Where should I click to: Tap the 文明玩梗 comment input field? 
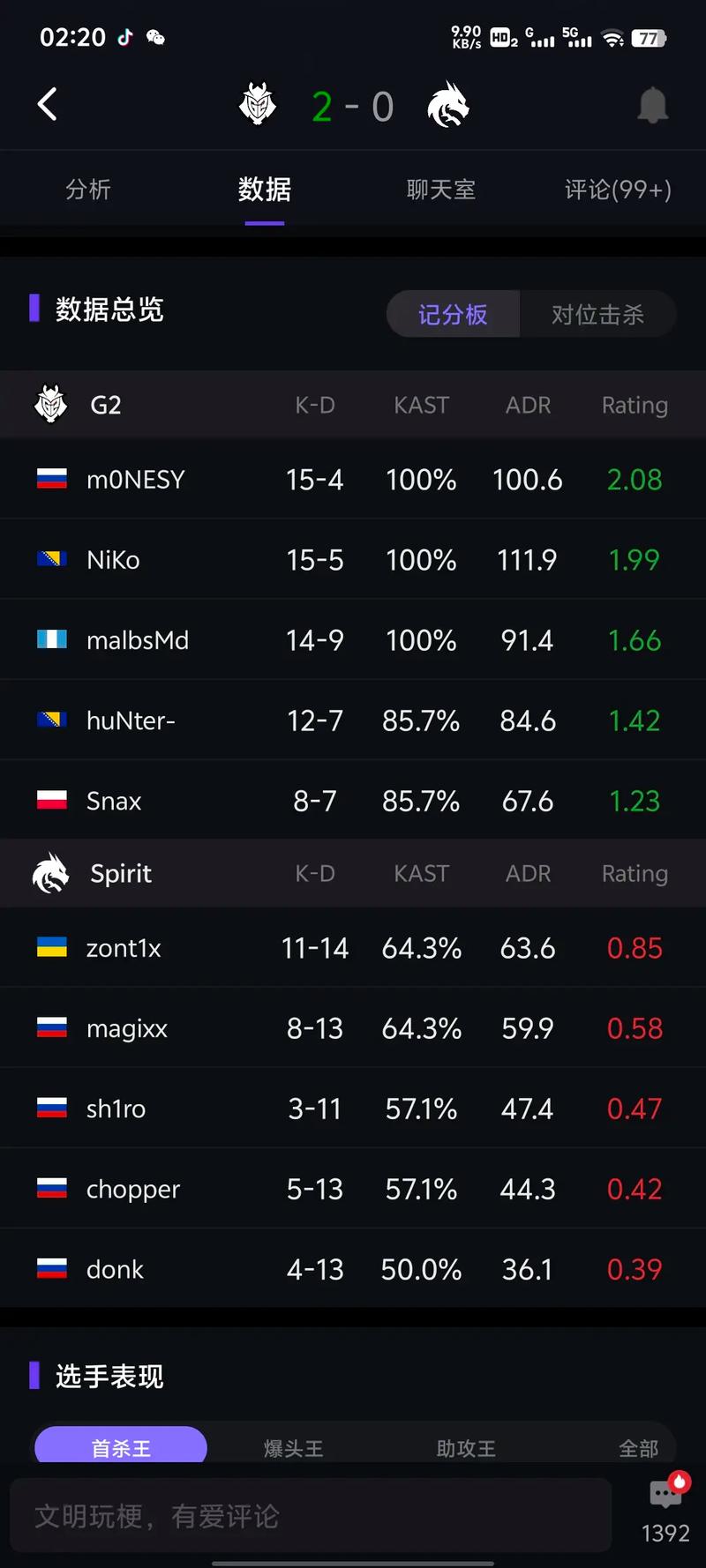click(309, 1515)
